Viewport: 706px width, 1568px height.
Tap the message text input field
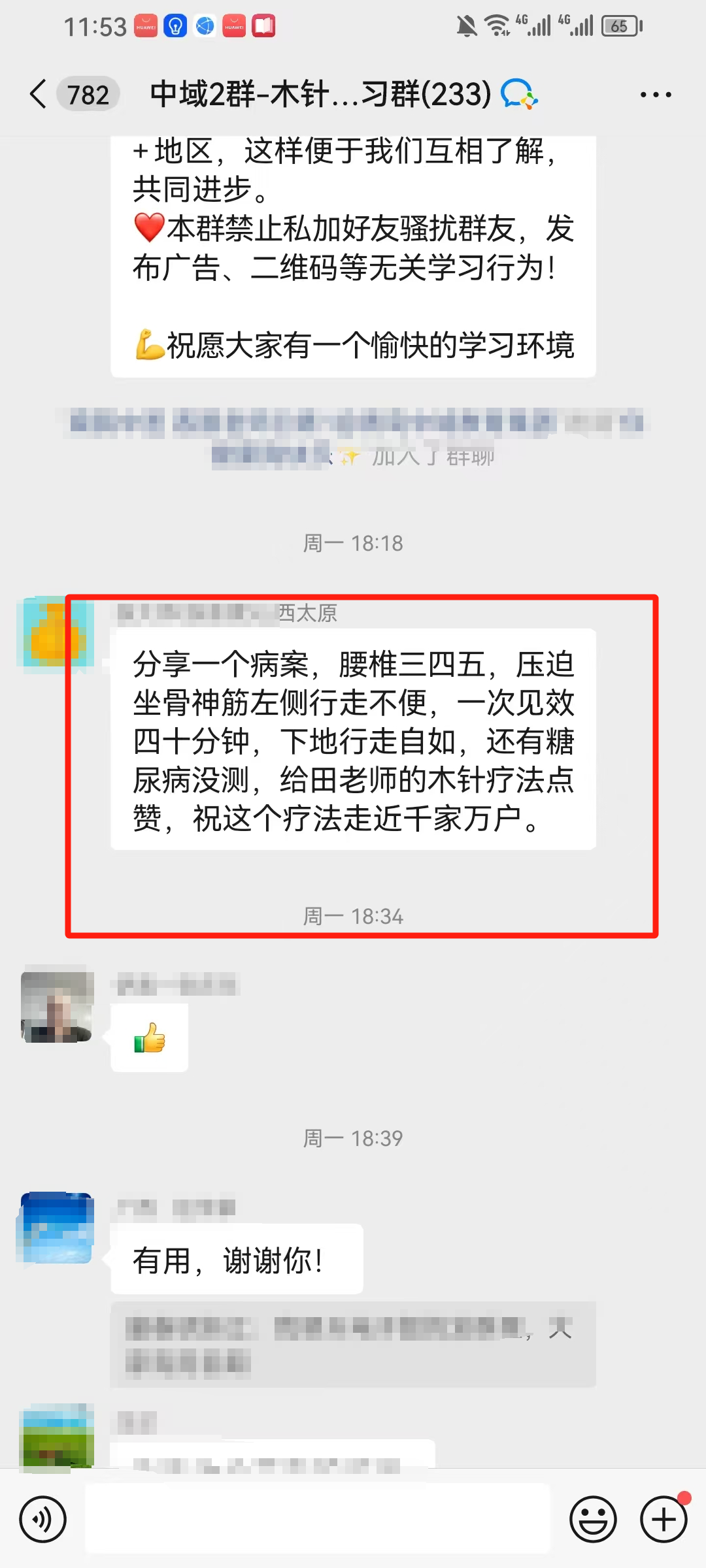(x=318, y=1519)
